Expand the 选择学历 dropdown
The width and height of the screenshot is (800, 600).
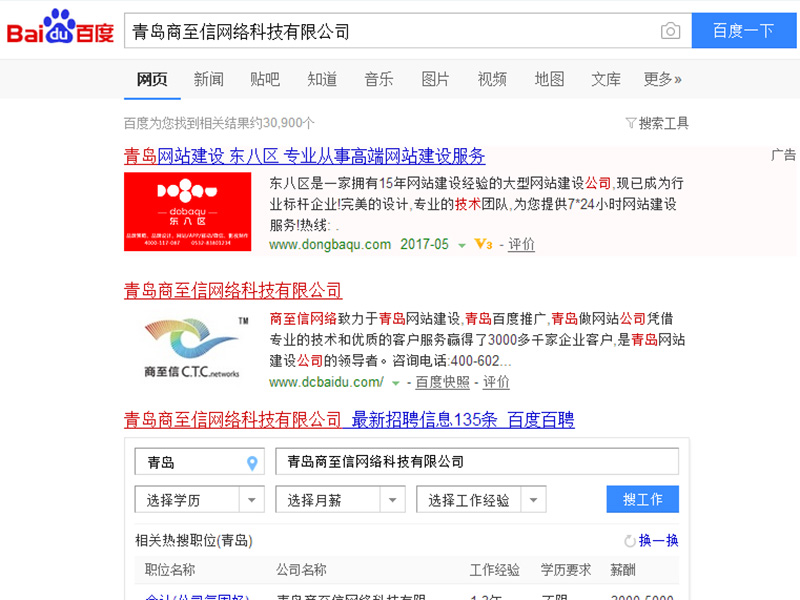(x=199, y=500)
